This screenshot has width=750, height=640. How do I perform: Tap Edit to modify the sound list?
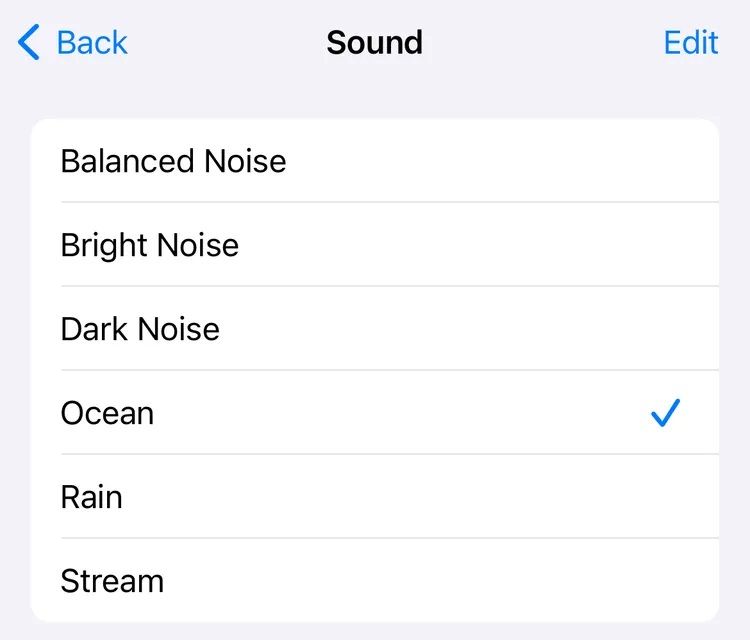click(x=690, y=43)
